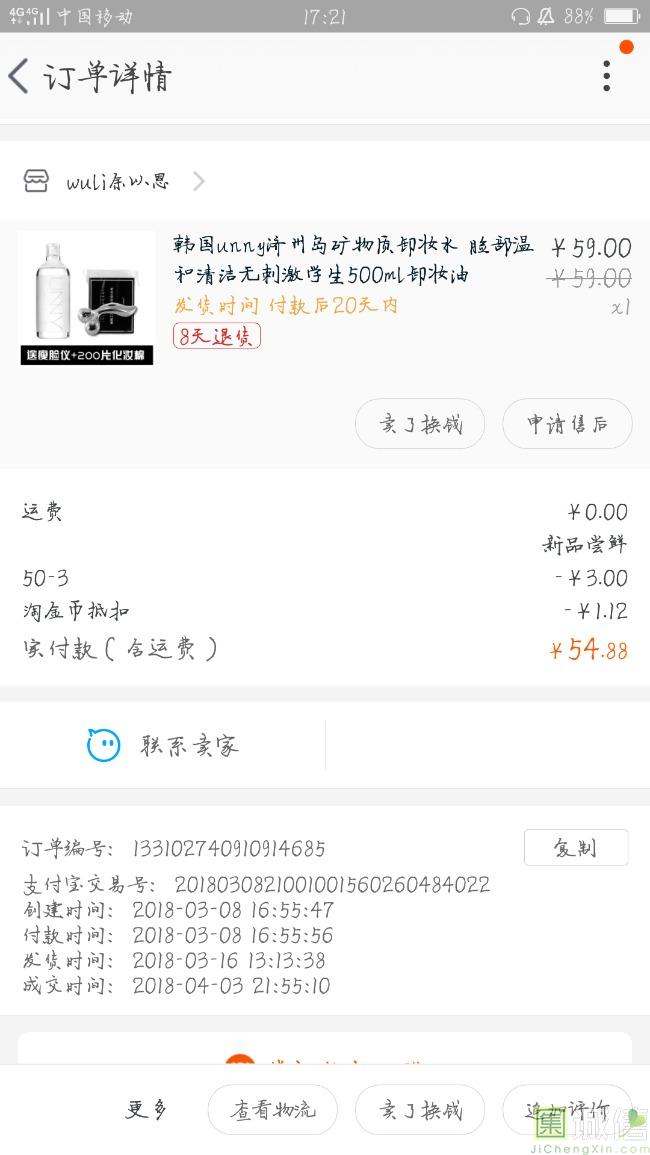Copy the order number with 复制
The image size is (650, 1155).
click(575, 848)
